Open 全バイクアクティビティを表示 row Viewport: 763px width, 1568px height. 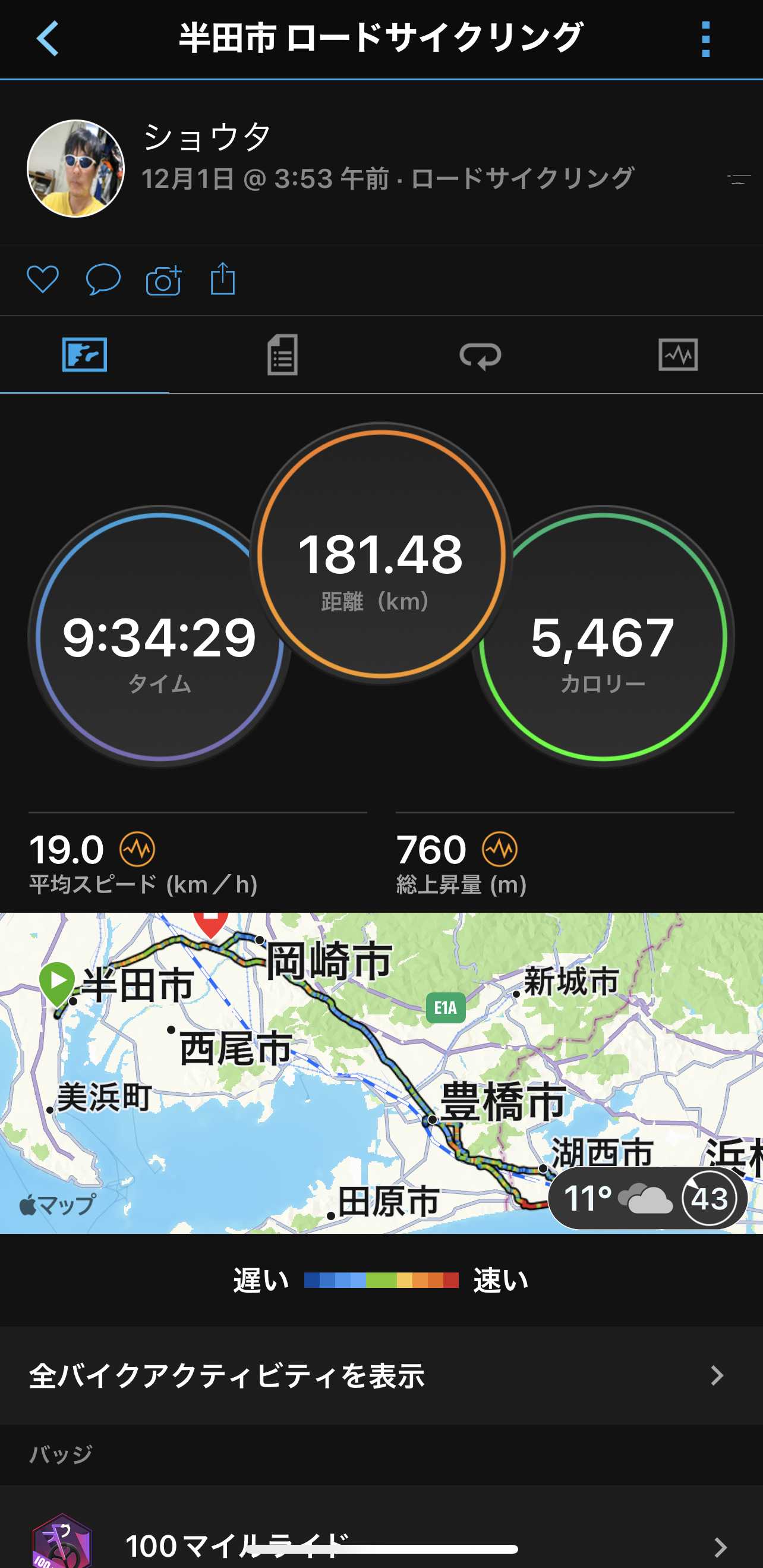pyautogui.click(x=381, y=1376)
